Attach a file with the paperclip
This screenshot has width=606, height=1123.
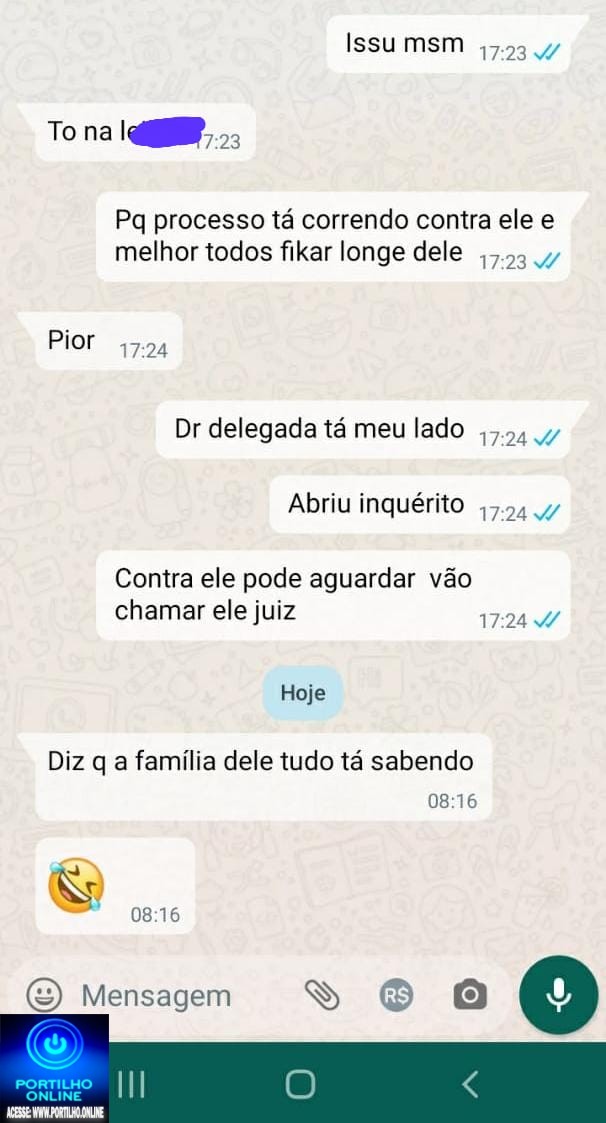[322, 995]
